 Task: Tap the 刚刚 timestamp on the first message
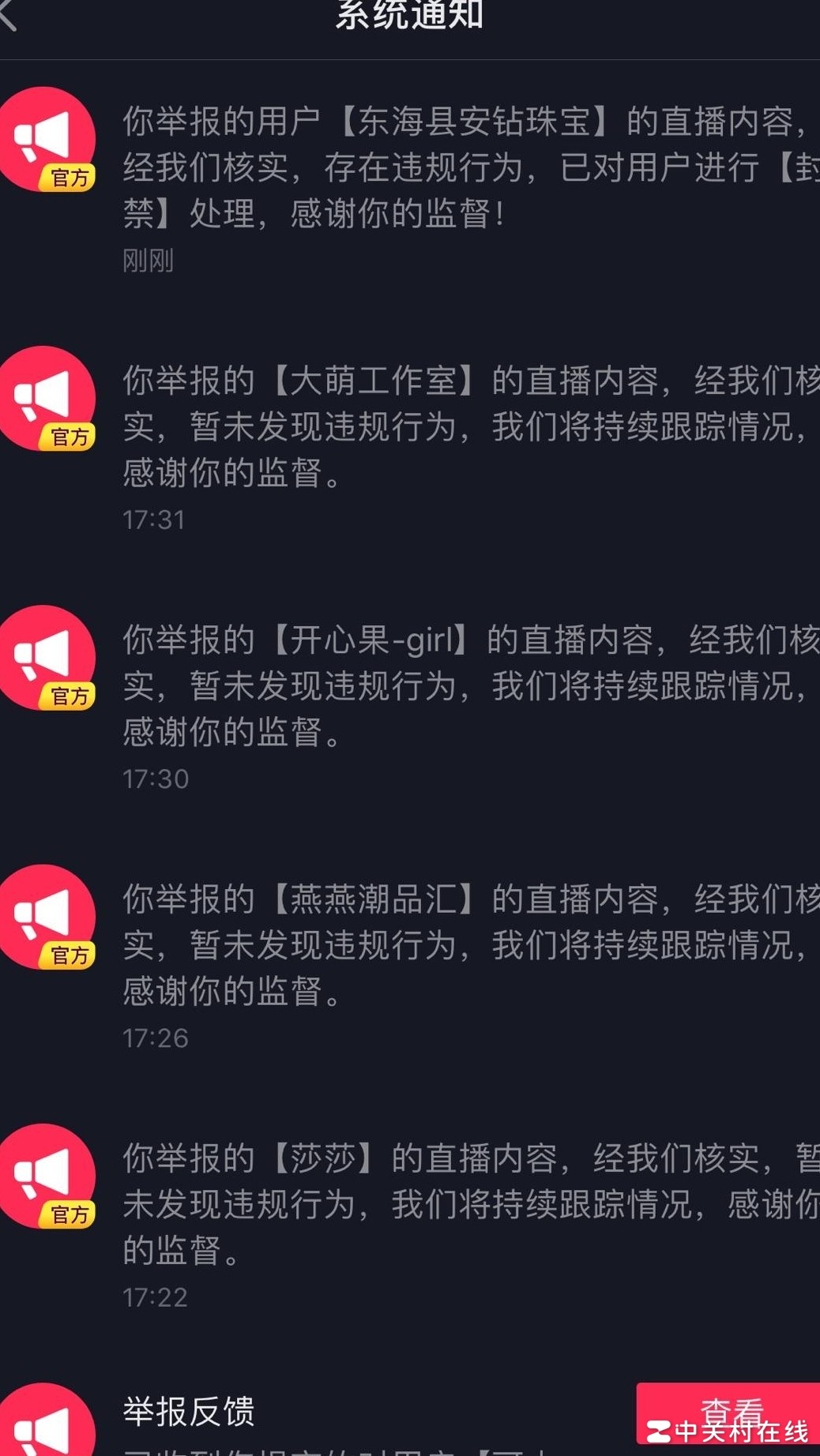coord(150,262)
